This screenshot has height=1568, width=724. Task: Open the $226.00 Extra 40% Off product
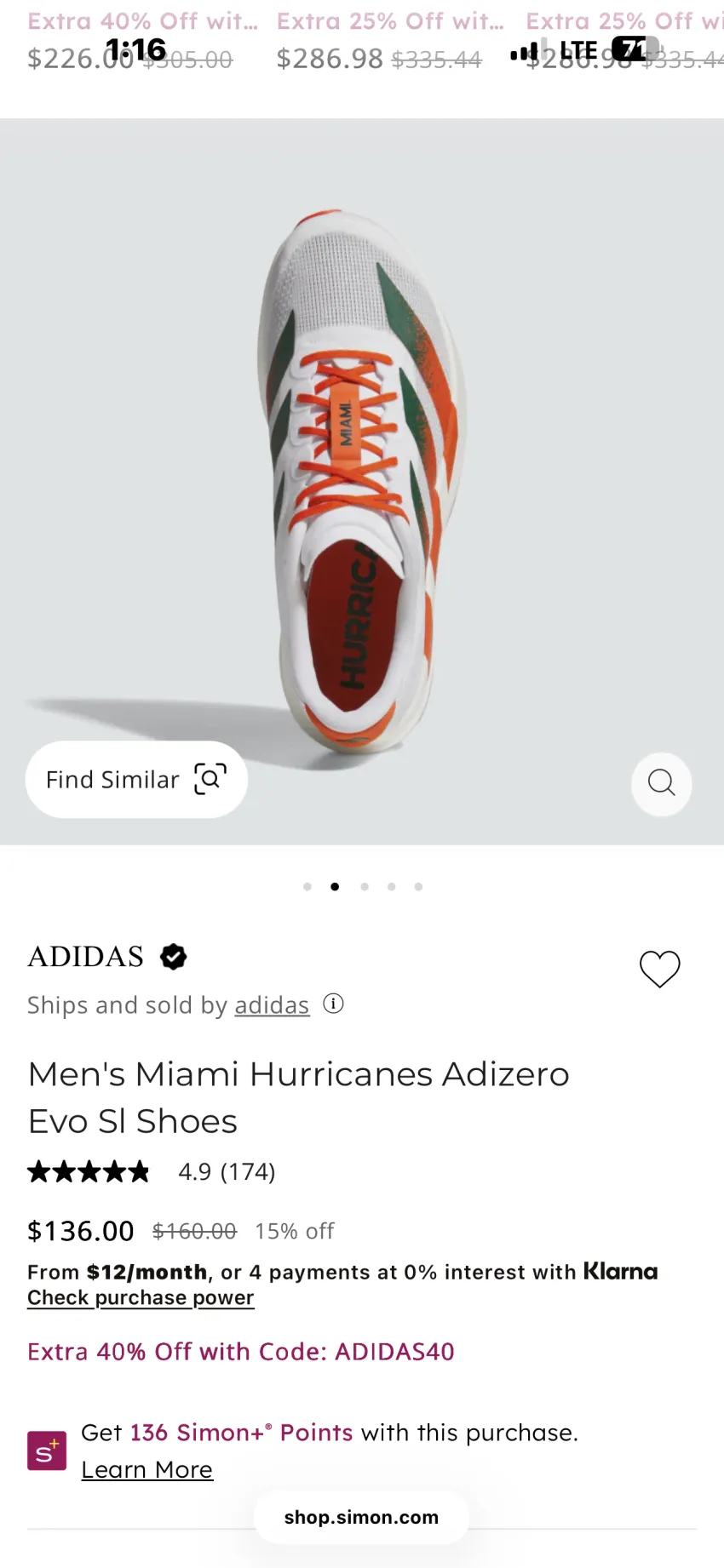(142, 40)
